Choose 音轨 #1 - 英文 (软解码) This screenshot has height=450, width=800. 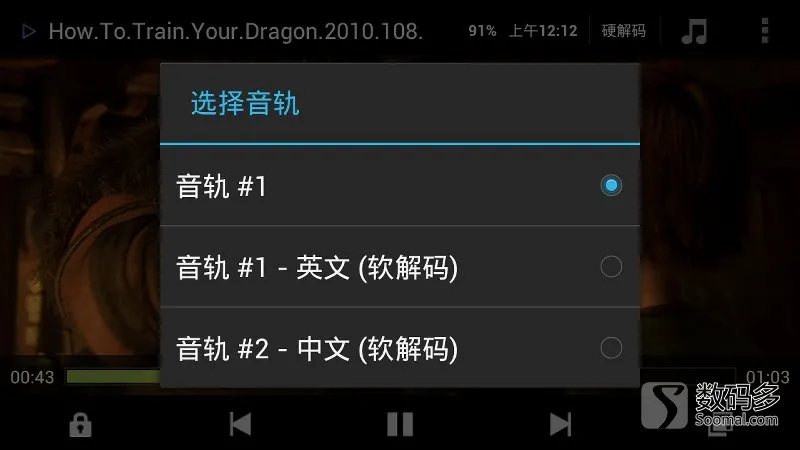pyautogui.click(x=400, y=267)
